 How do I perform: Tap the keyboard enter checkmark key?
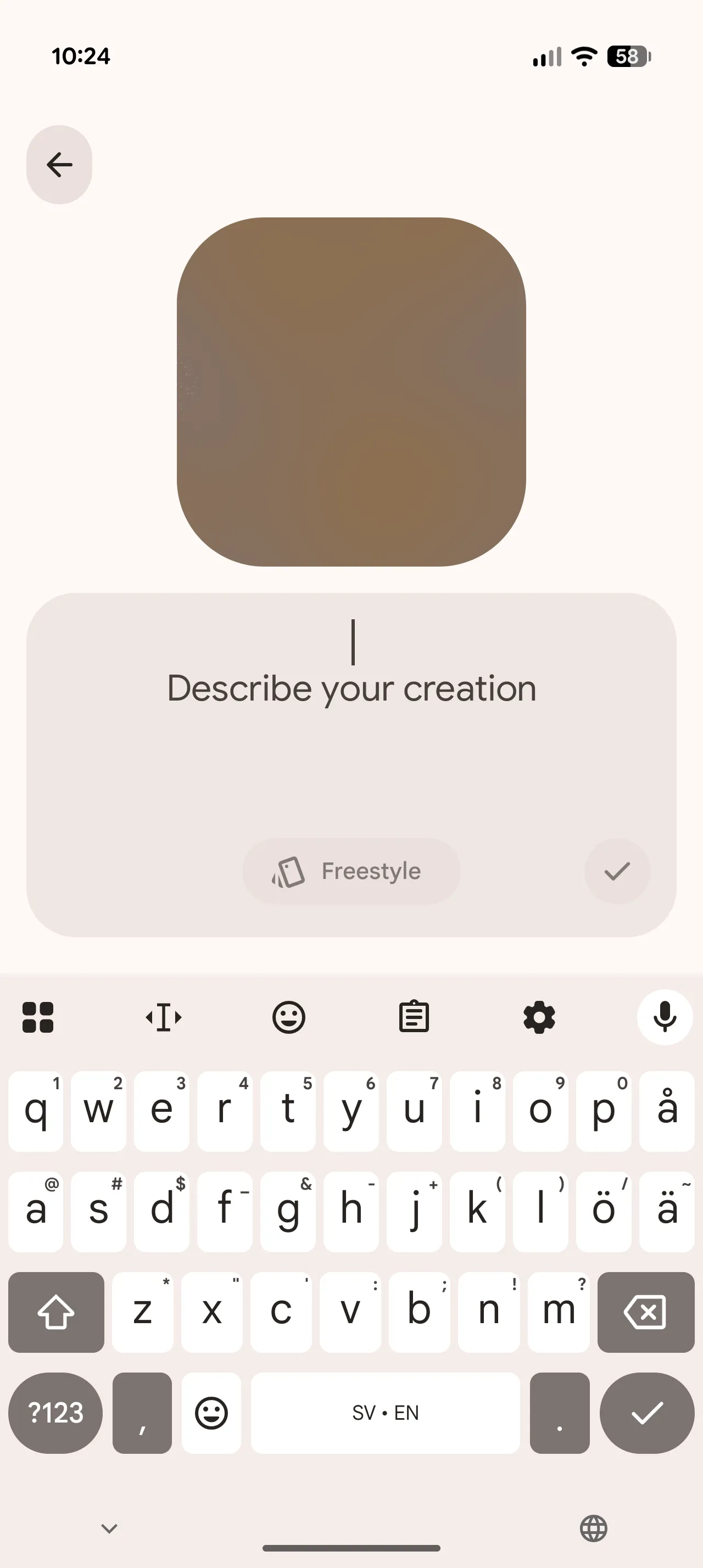pos(646,1412)
